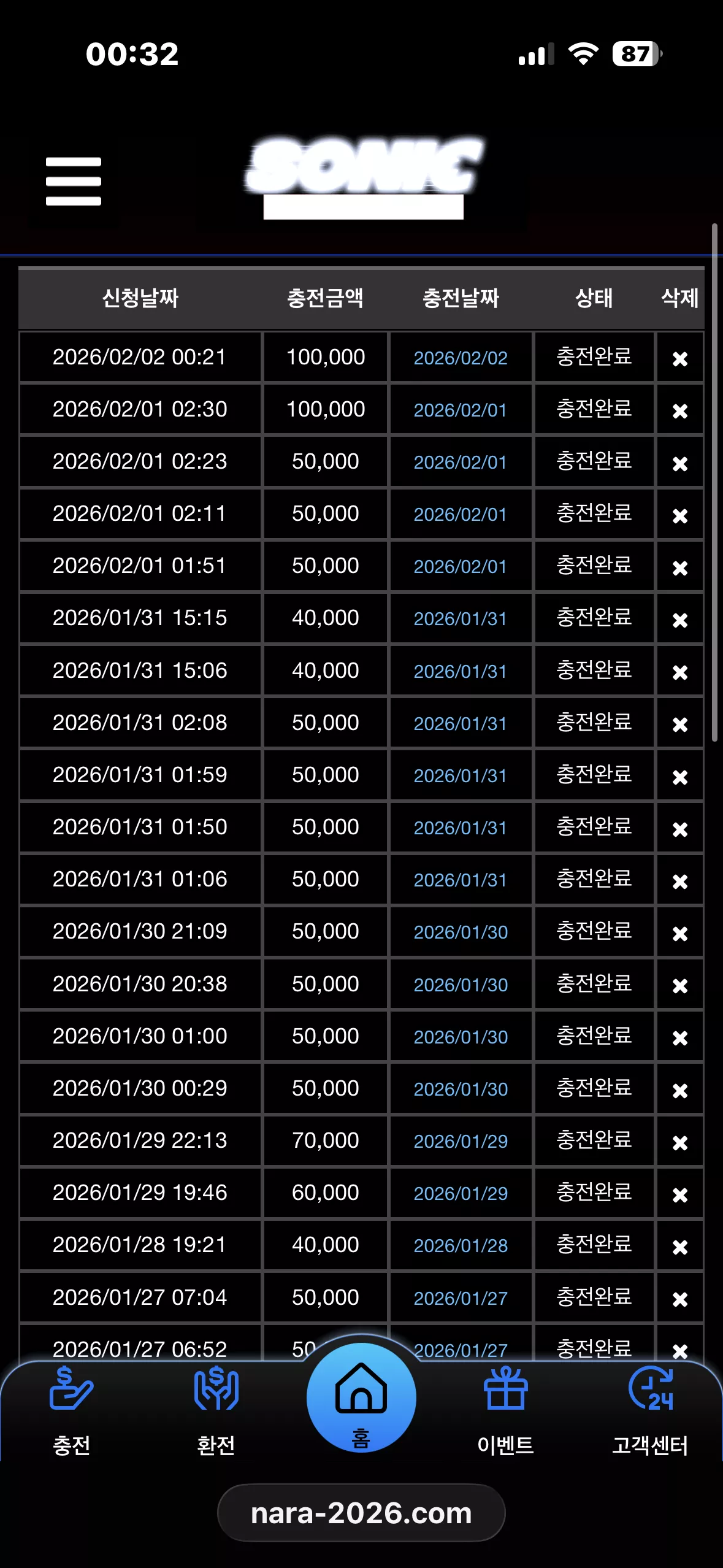Delete the 2026/01/29 22:13 record
Viewport: 723px width, 1568px height.
[679, 1142]
